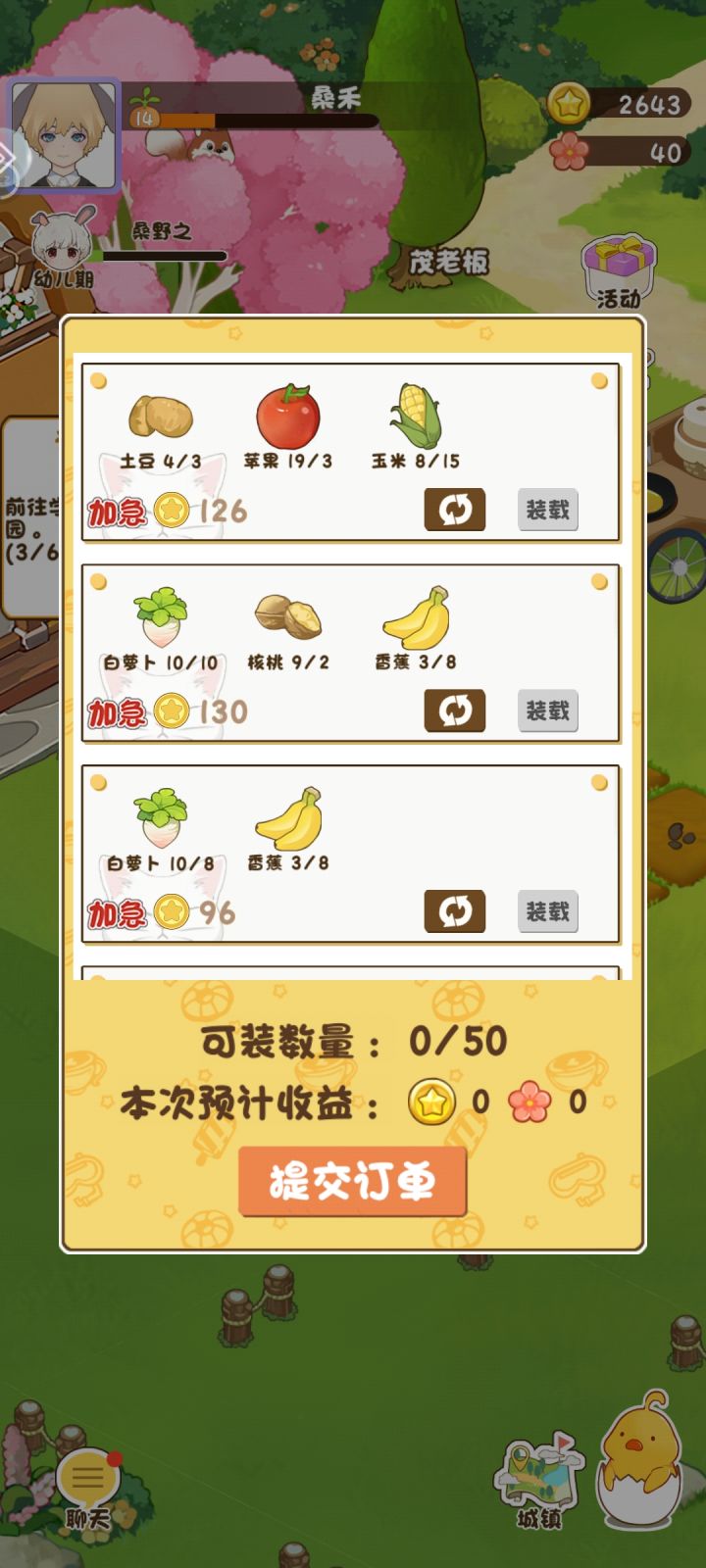This screenshot has height=1568, width=706.
Task: Refresh the third order with 香蕉
Action: (x=455, y=911)
